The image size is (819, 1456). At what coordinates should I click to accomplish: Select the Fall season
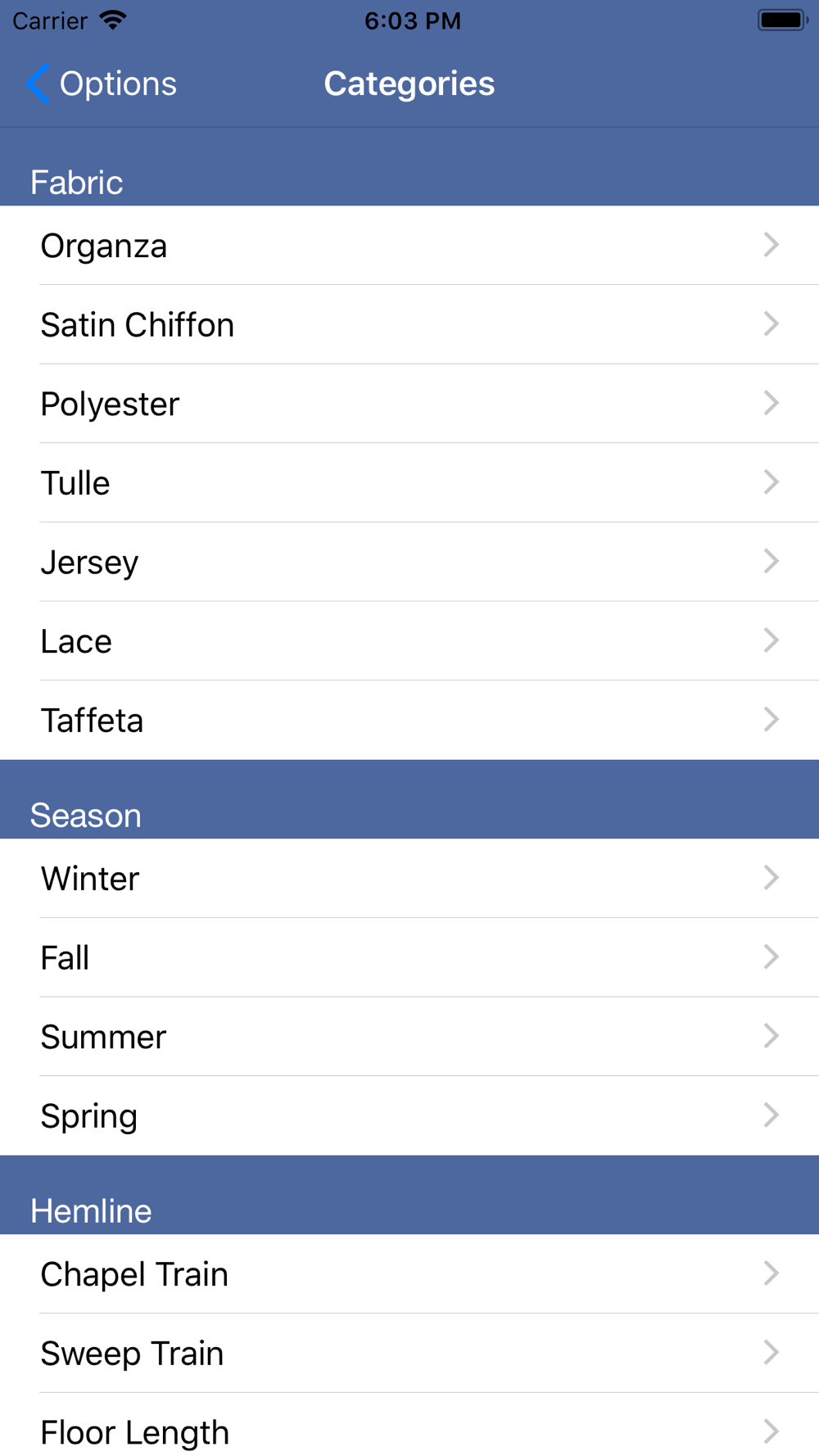[409, 958]
